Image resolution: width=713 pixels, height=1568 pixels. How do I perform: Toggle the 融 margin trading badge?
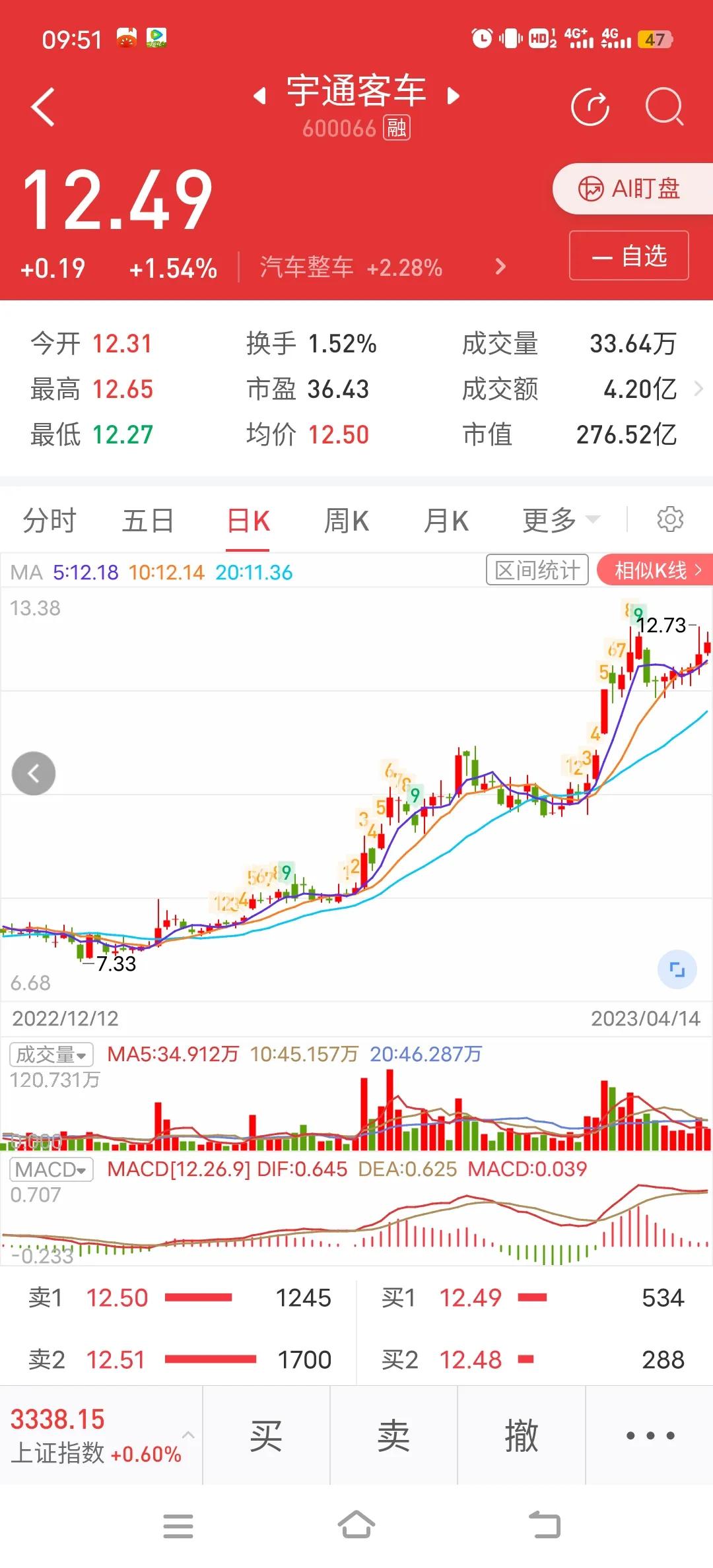(394, 127)
